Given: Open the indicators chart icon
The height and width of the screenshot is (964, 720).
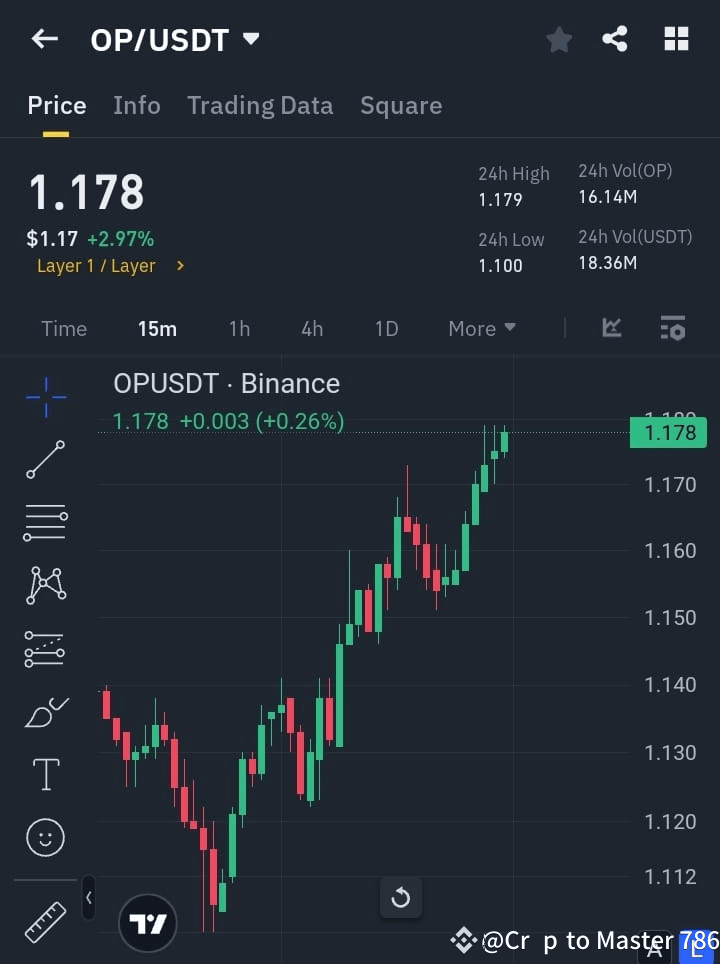Looking at the screenshot, I should (611, 328).
